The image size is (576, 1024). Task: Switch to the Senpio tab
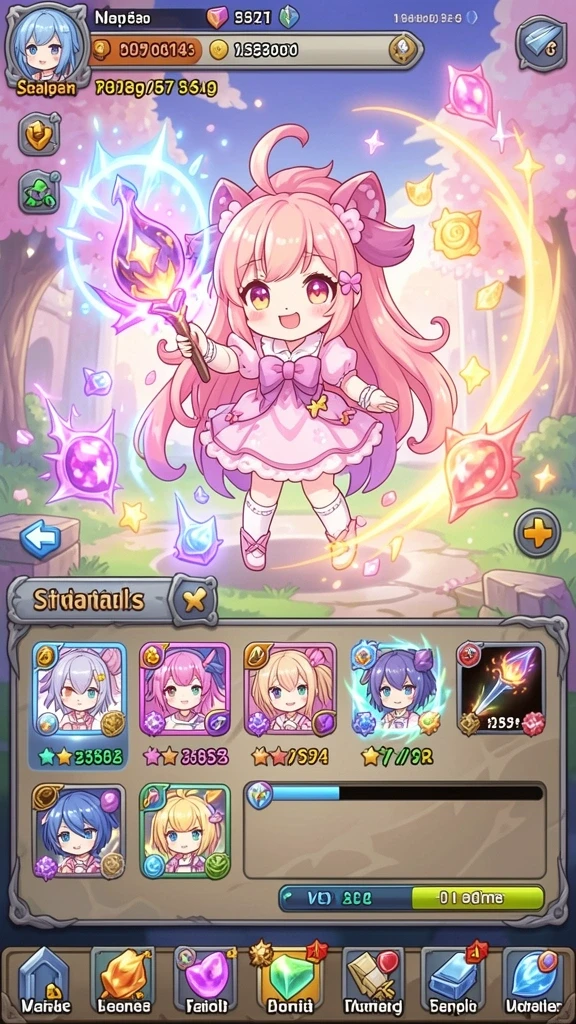tap(453, 981)
